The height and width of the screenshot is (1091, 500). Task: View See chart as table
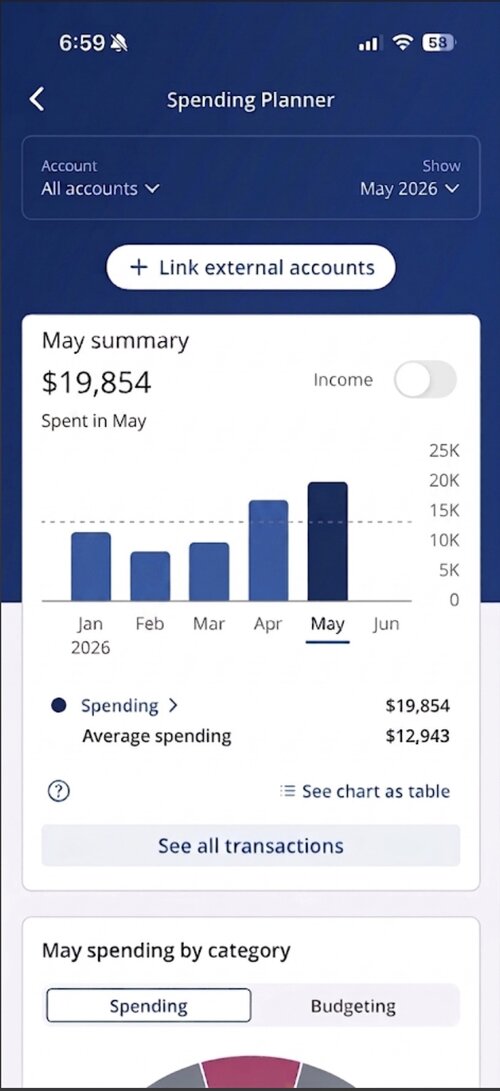coord(365,791)
